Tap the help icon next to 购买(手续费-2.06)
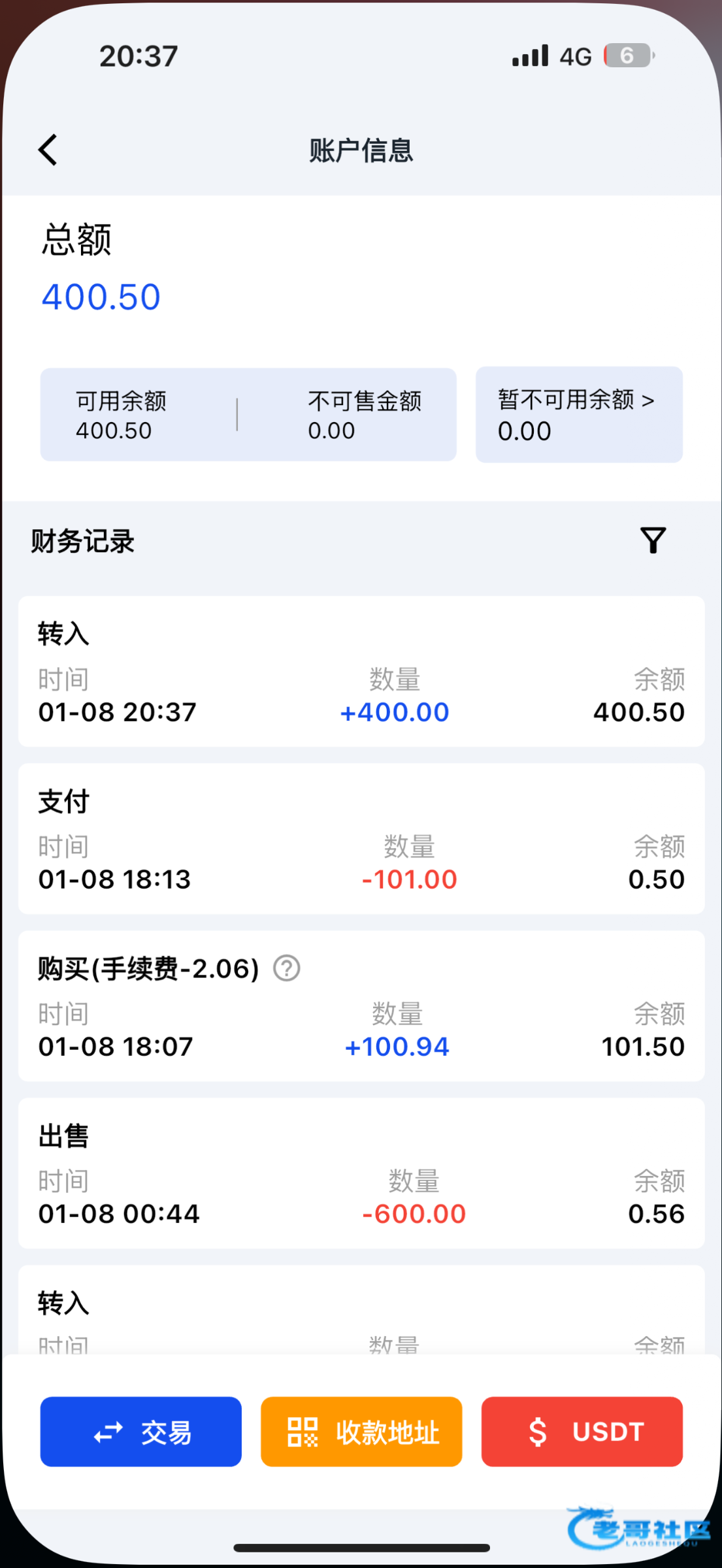Viewport: 722px width, 1568px height. [x=286, y=968]
